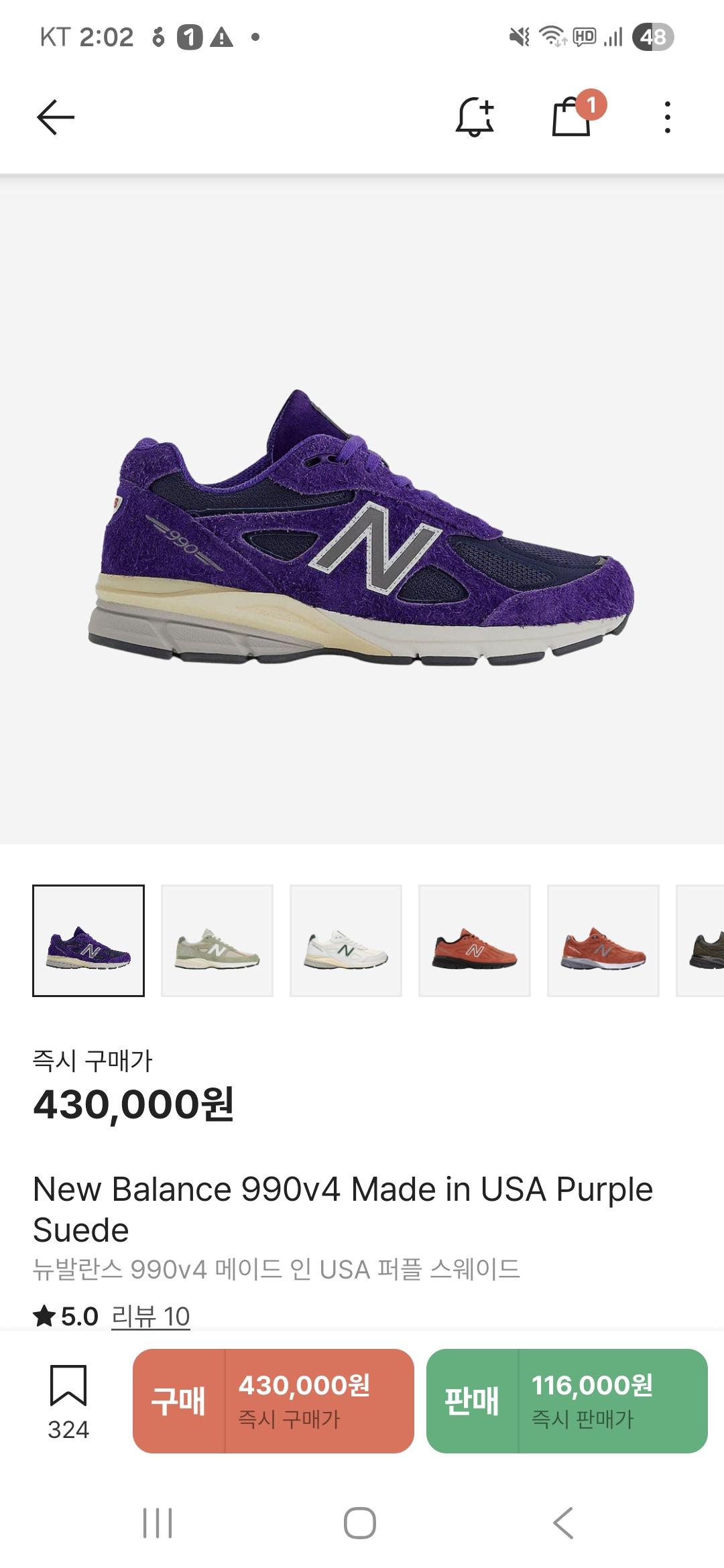Set a price alert with the bell icon
This screenshot has width=724, height=1568.
(475, 118)
